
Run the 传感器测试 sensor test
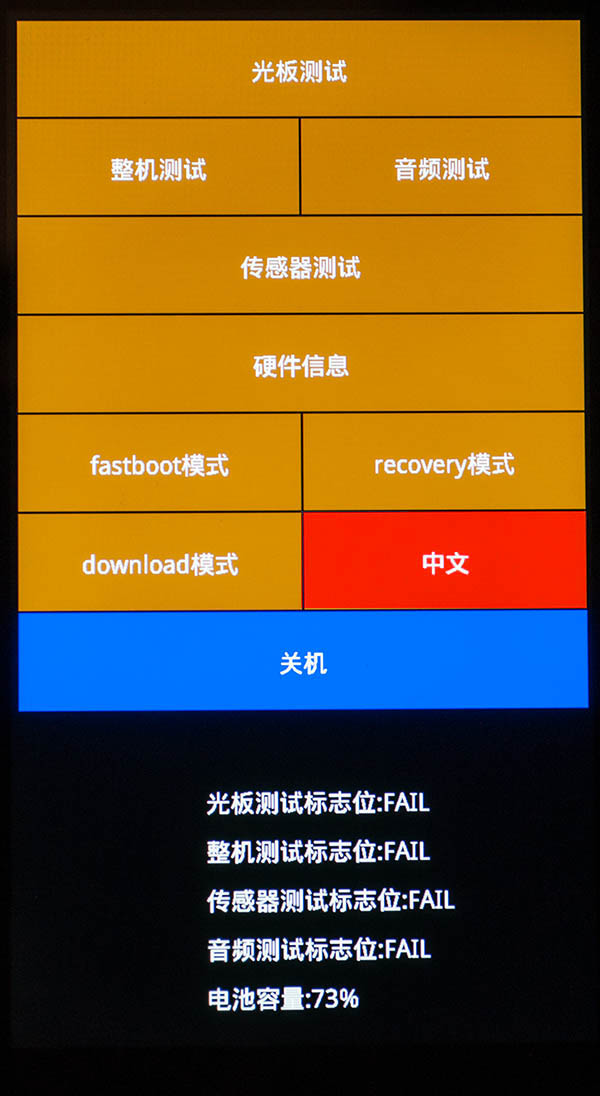tap(300, 266)
